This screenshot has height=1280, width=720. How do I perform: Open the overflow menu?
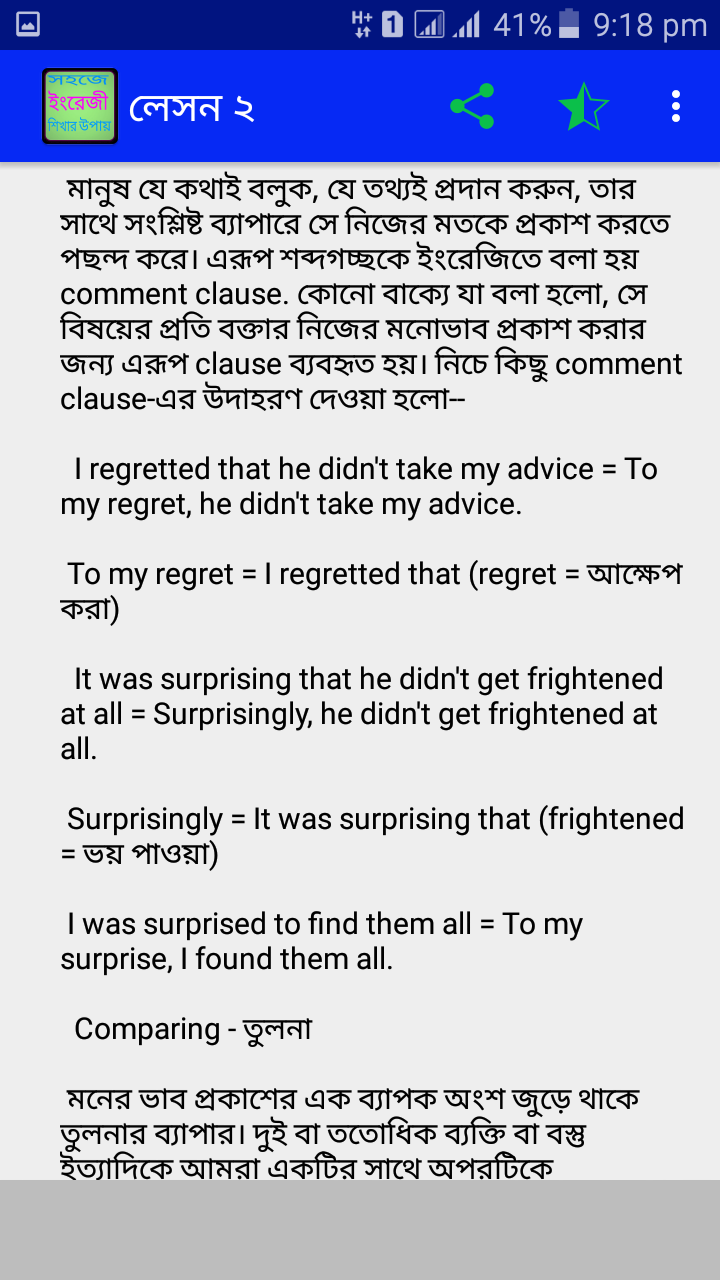676,106
